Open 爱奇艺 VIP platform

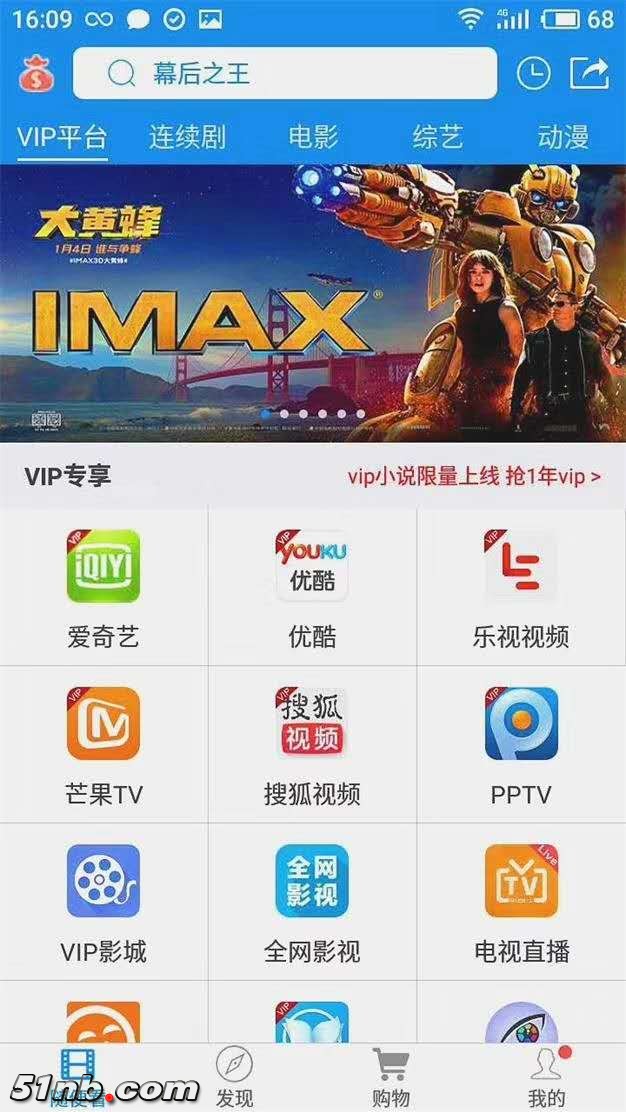[x=104, y=587]
